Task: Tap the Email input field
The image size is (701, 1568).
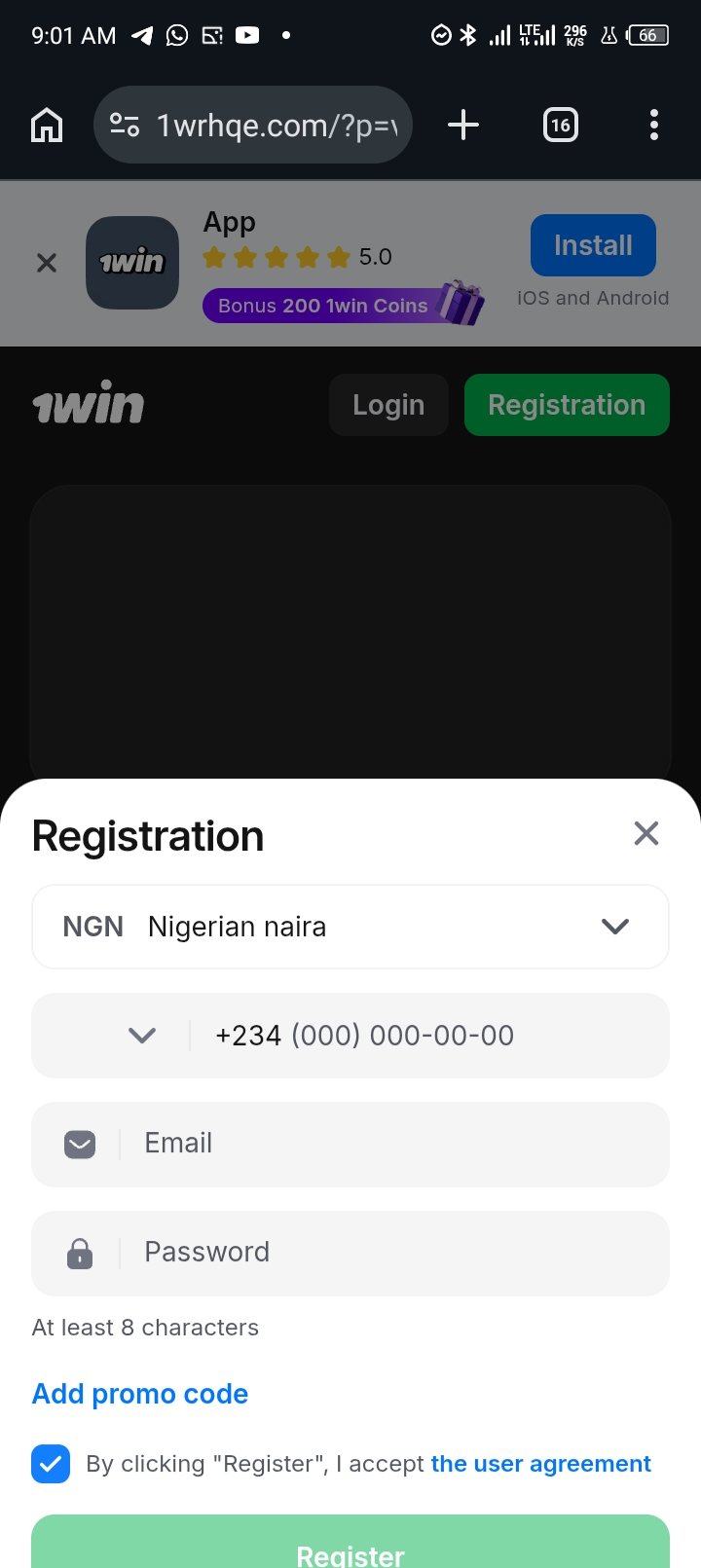Action: pyautogui.click(x=389, y=1144)
